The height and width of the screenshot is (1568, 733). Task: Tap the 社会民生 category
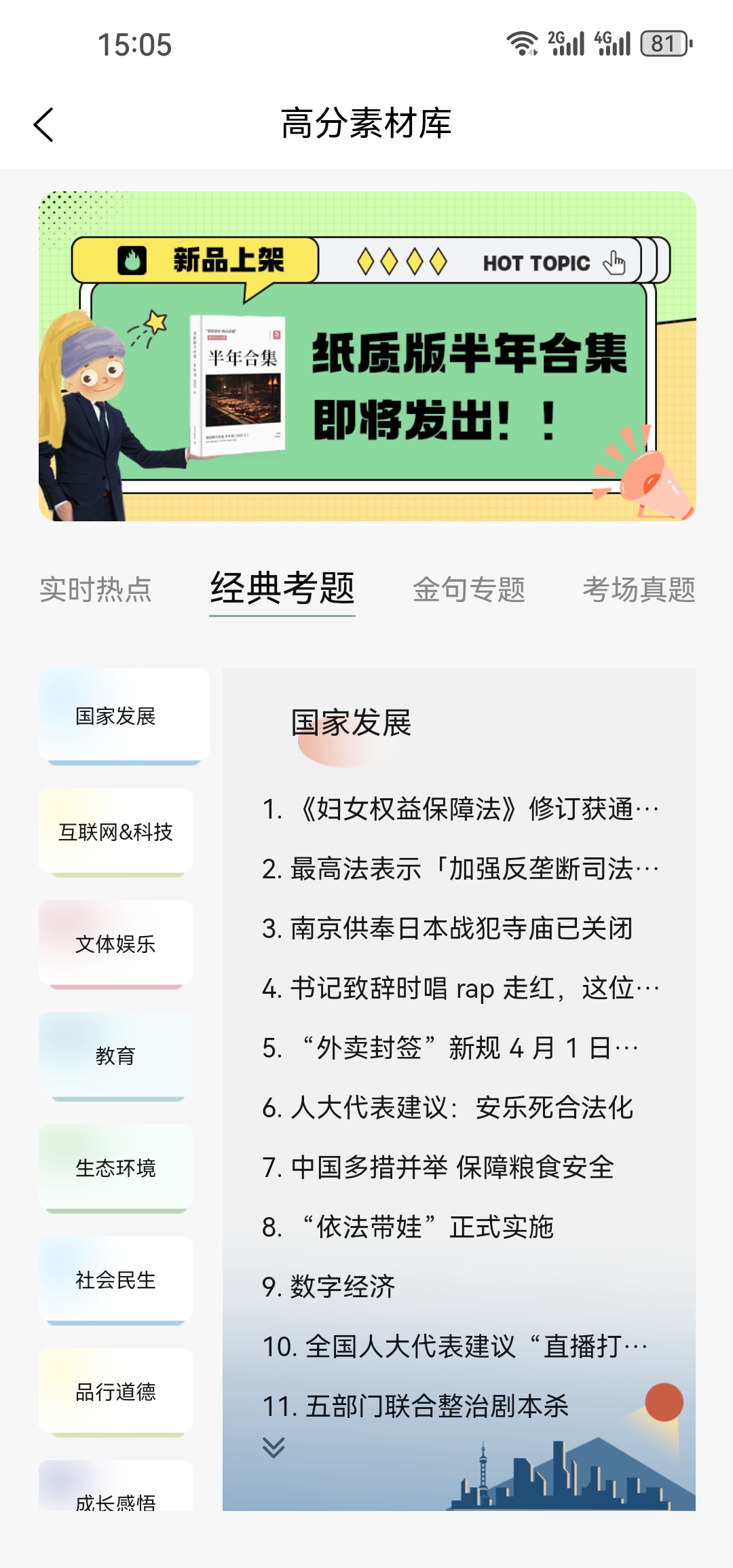(x=115, y=1280)
